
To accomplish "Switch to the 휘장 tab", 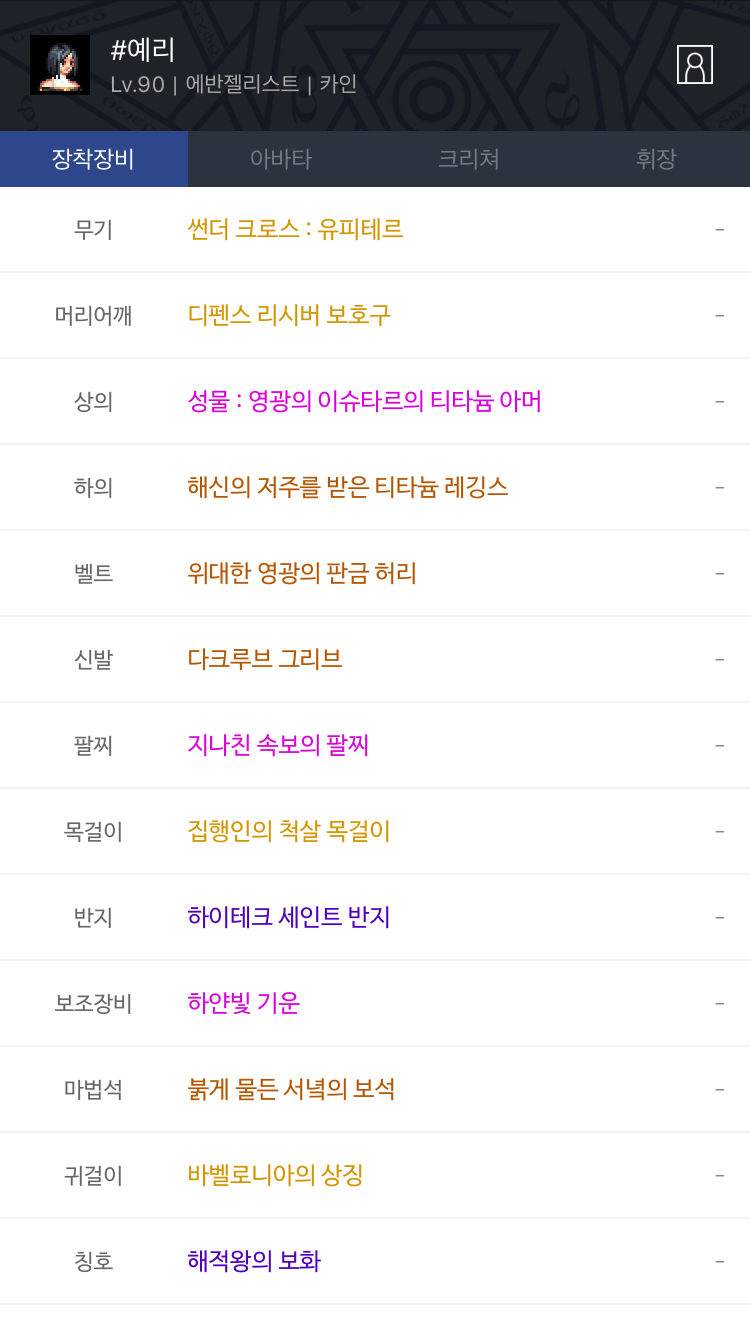I will tap(656, 159).
